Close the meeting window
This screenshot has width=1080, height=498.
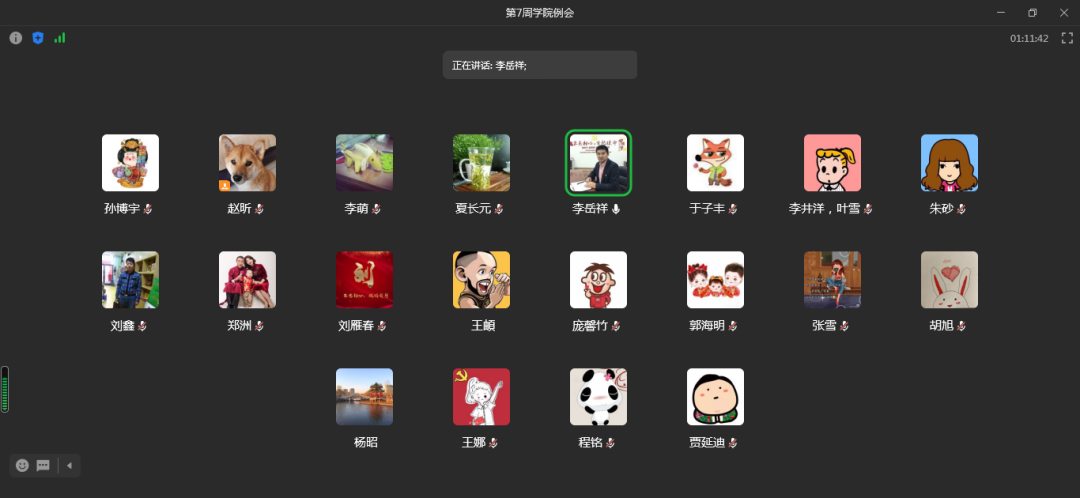pyautogui.click(x=1064, y=12)
